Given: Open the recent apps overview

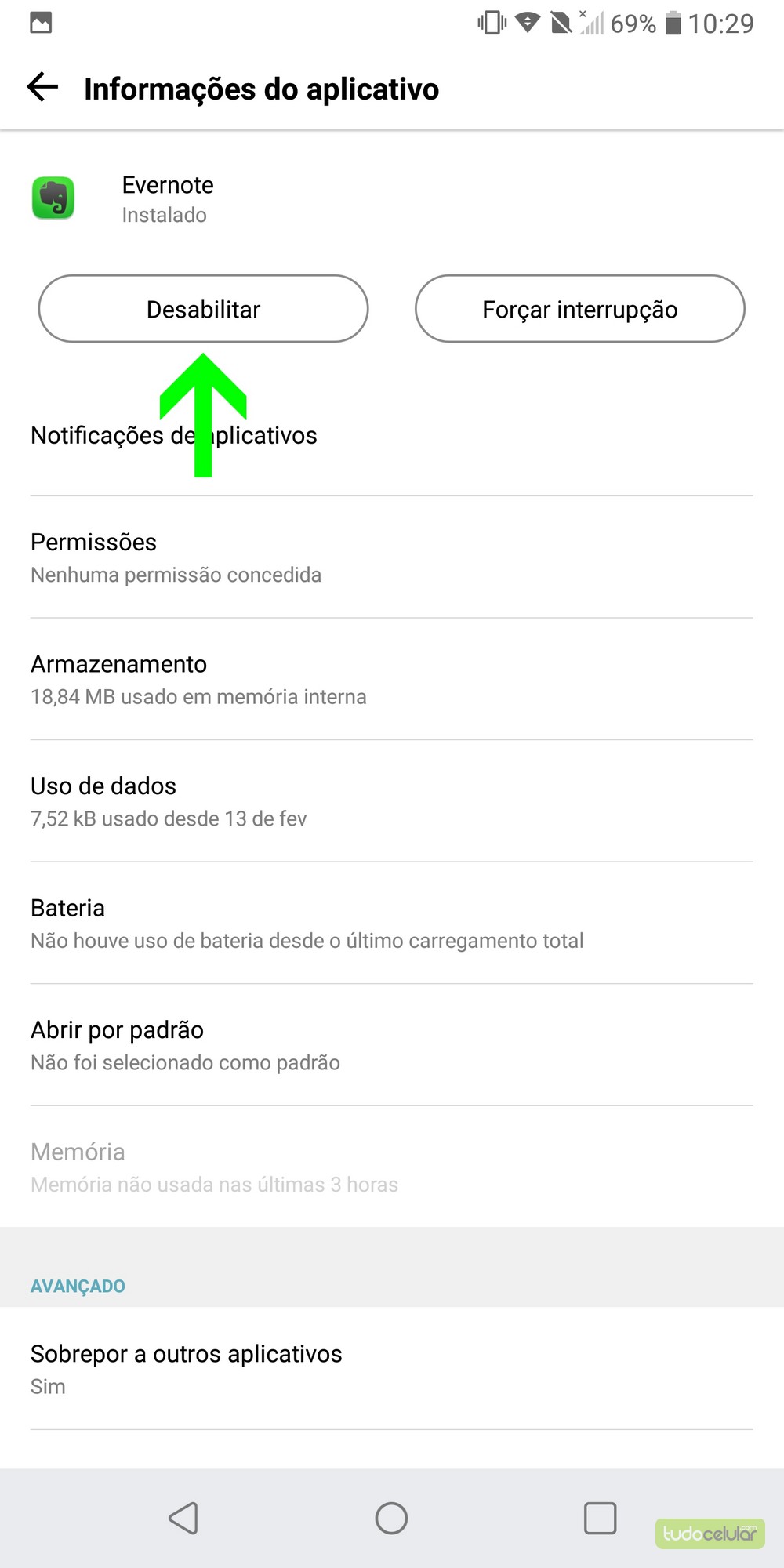Looking at the screenshot, I should [600, 1519].
